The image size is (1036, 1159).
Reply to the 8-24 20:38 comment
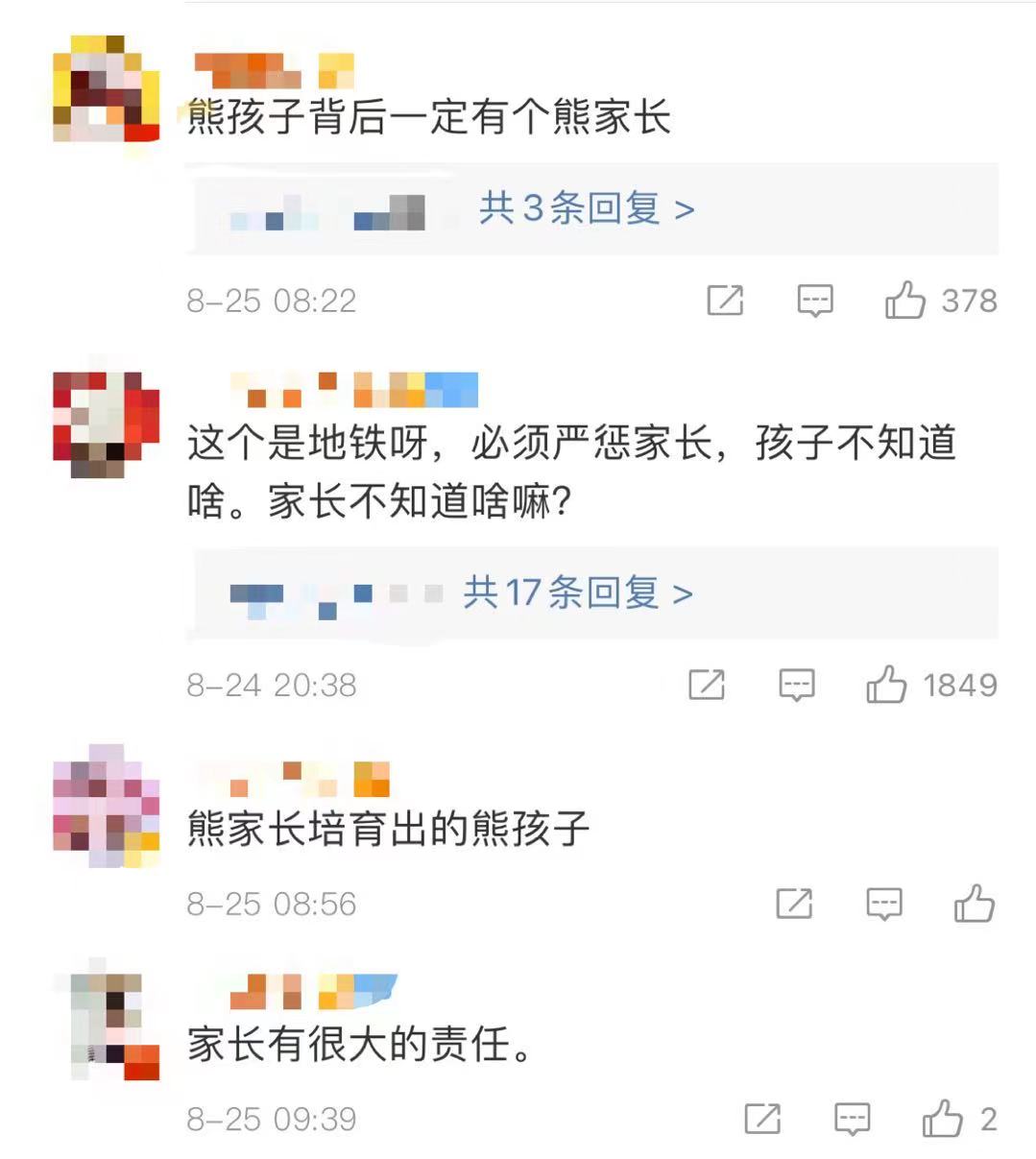(x=796, y=685)
